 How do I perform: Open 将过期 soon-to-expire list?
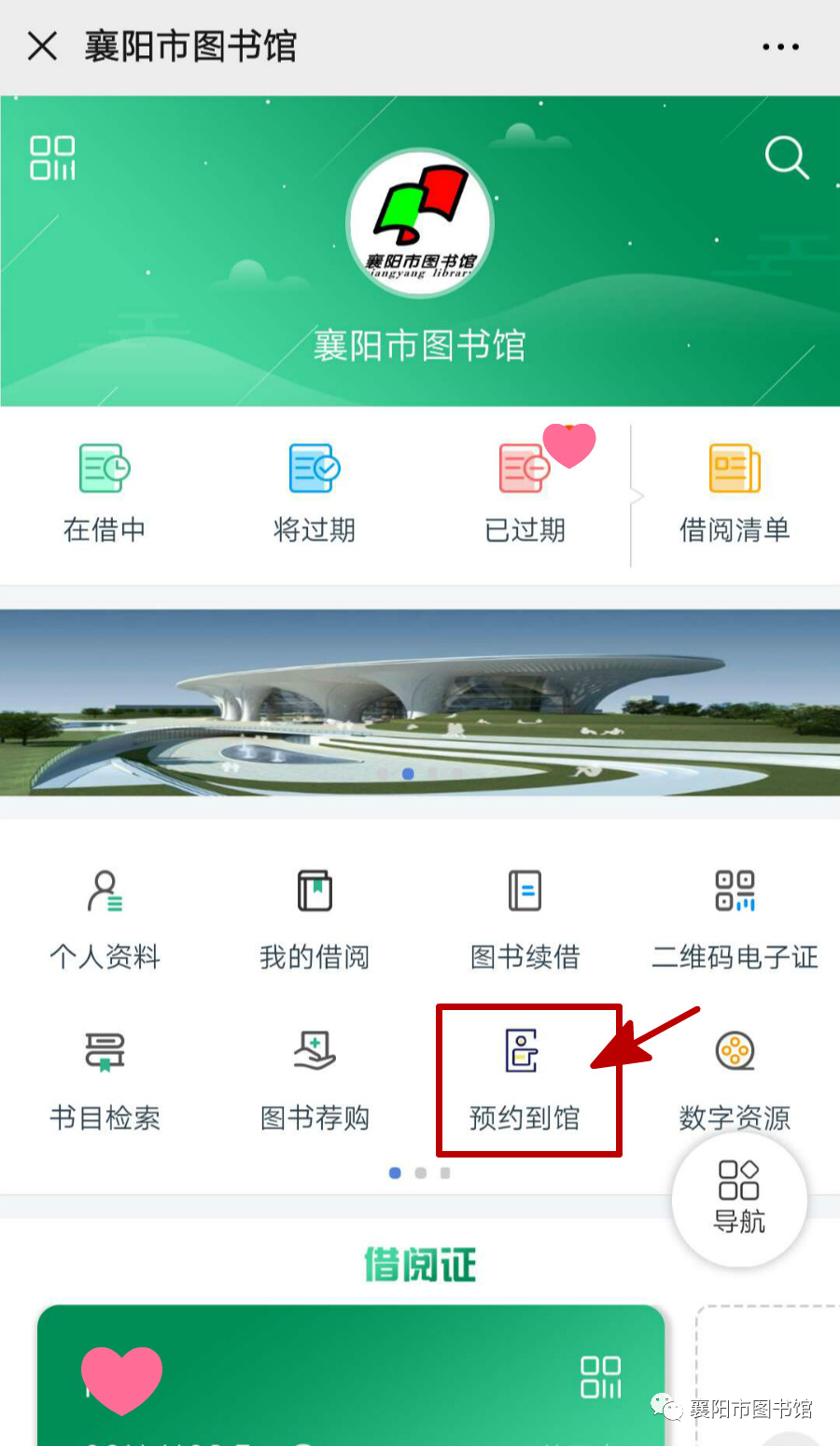pyautogui.click(x=315, y=494)
